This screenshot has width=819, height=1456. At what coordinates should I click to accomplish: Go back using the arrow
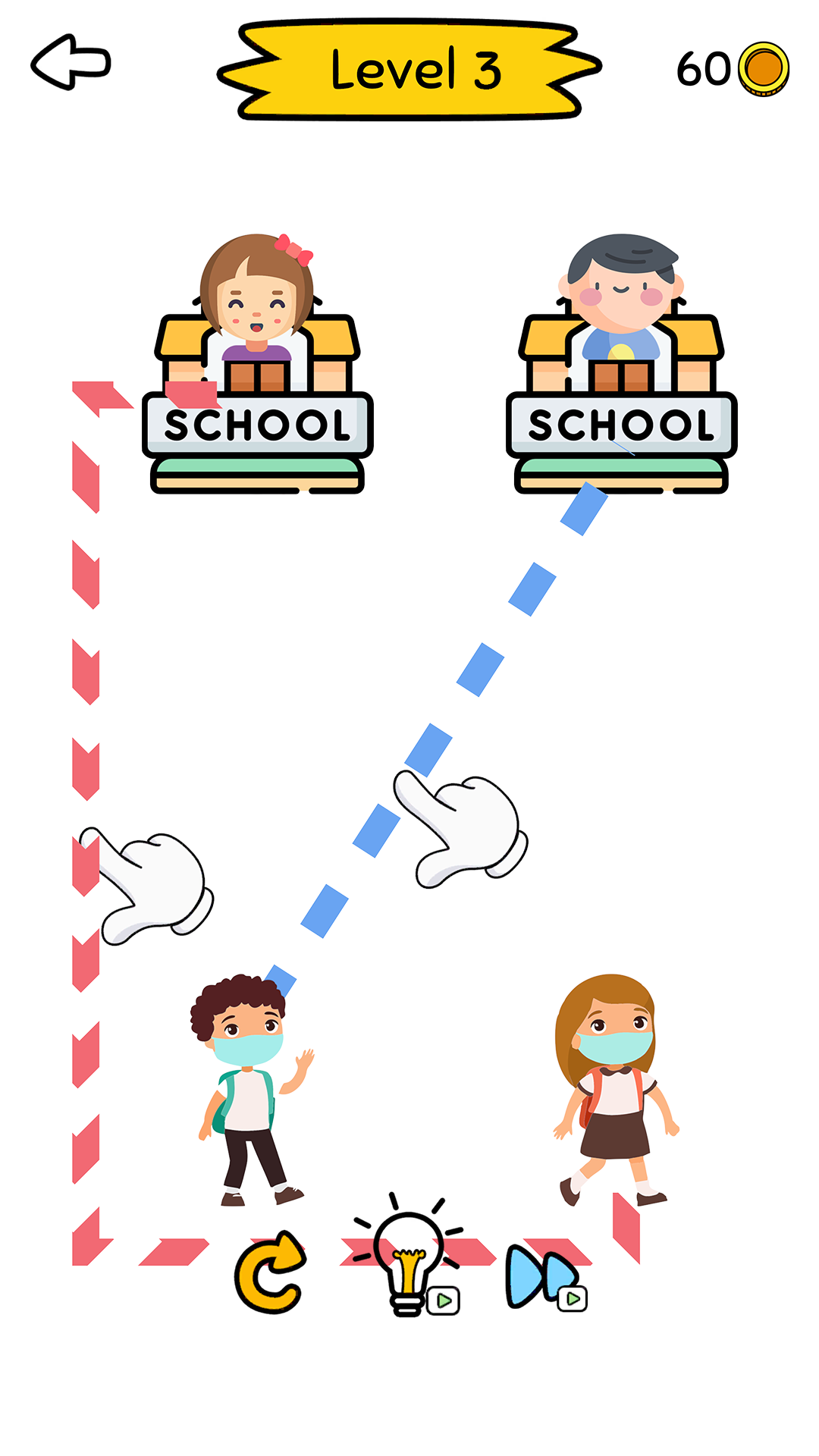tap(71, 62)
